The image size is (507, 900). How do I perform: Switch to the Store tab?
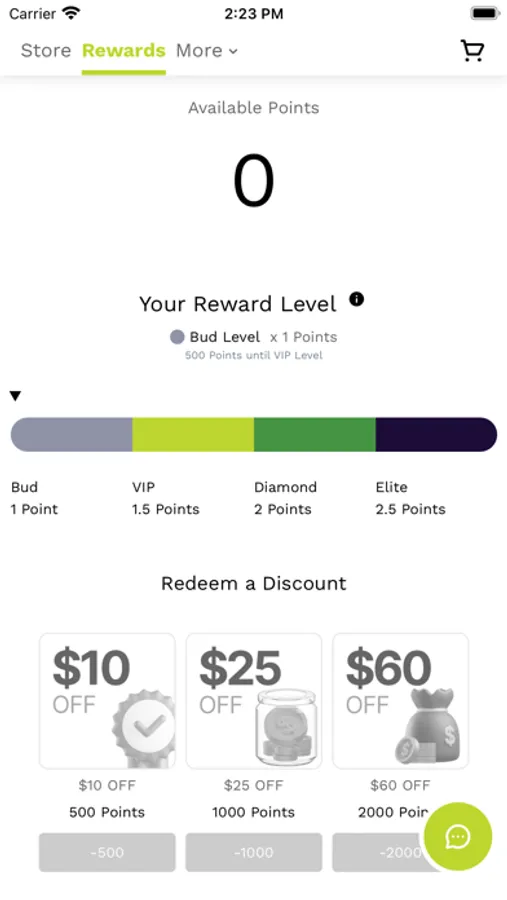coord(46,51)
